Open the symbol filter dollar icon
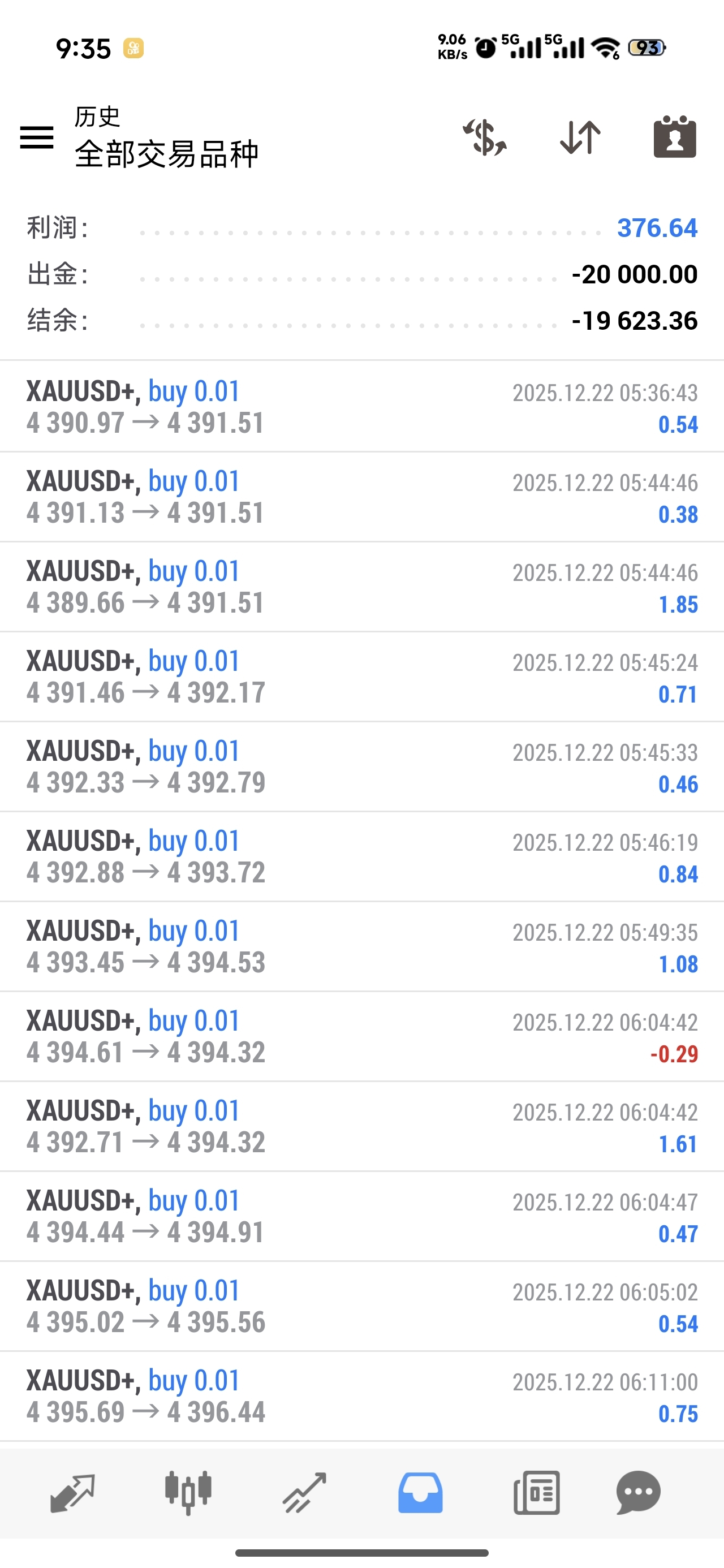This screenshot has width=724, height=1568. point(485,137)
